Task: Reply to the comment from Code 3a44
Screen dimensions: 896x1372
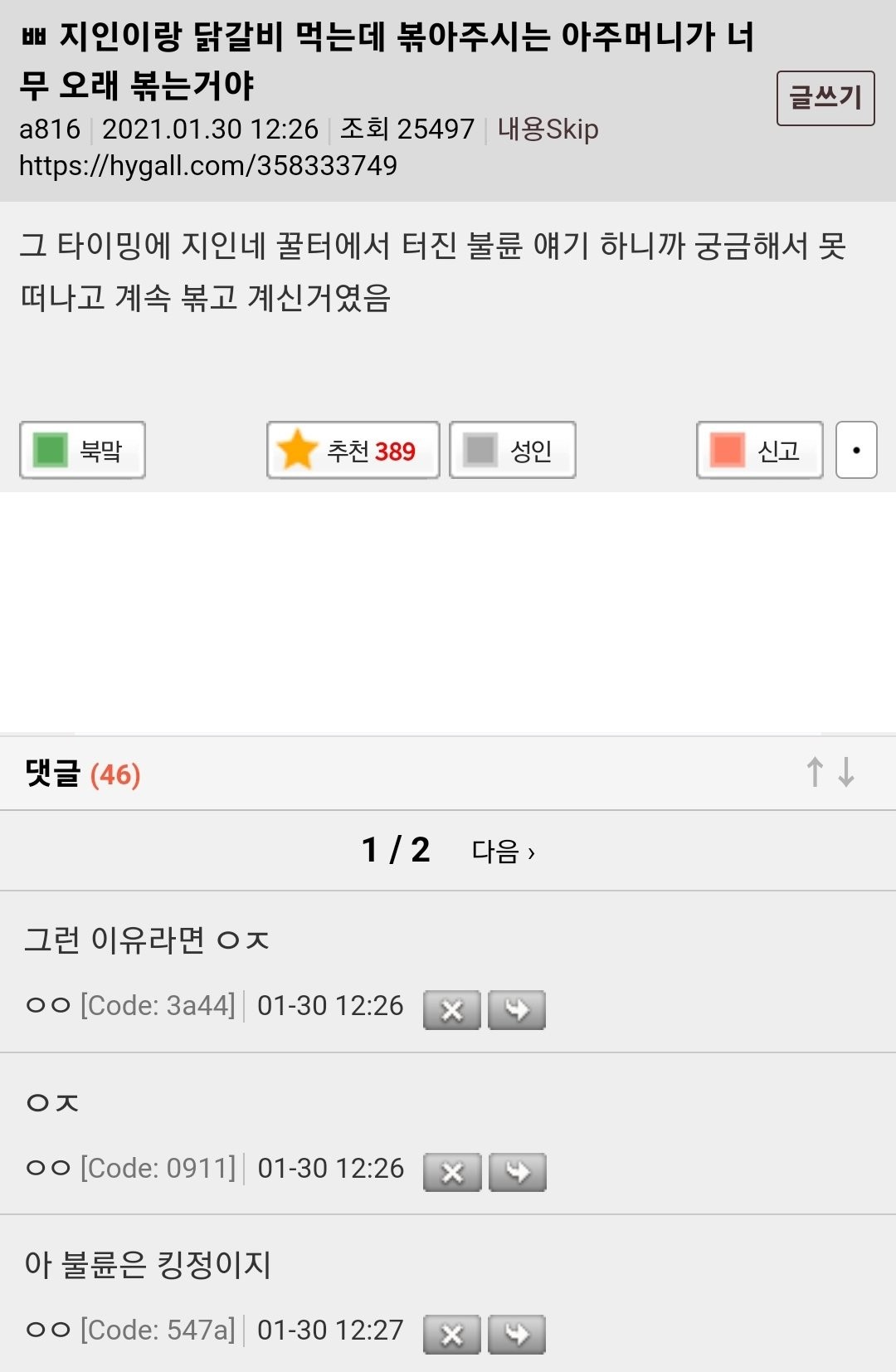Action: click(517, 1010)
